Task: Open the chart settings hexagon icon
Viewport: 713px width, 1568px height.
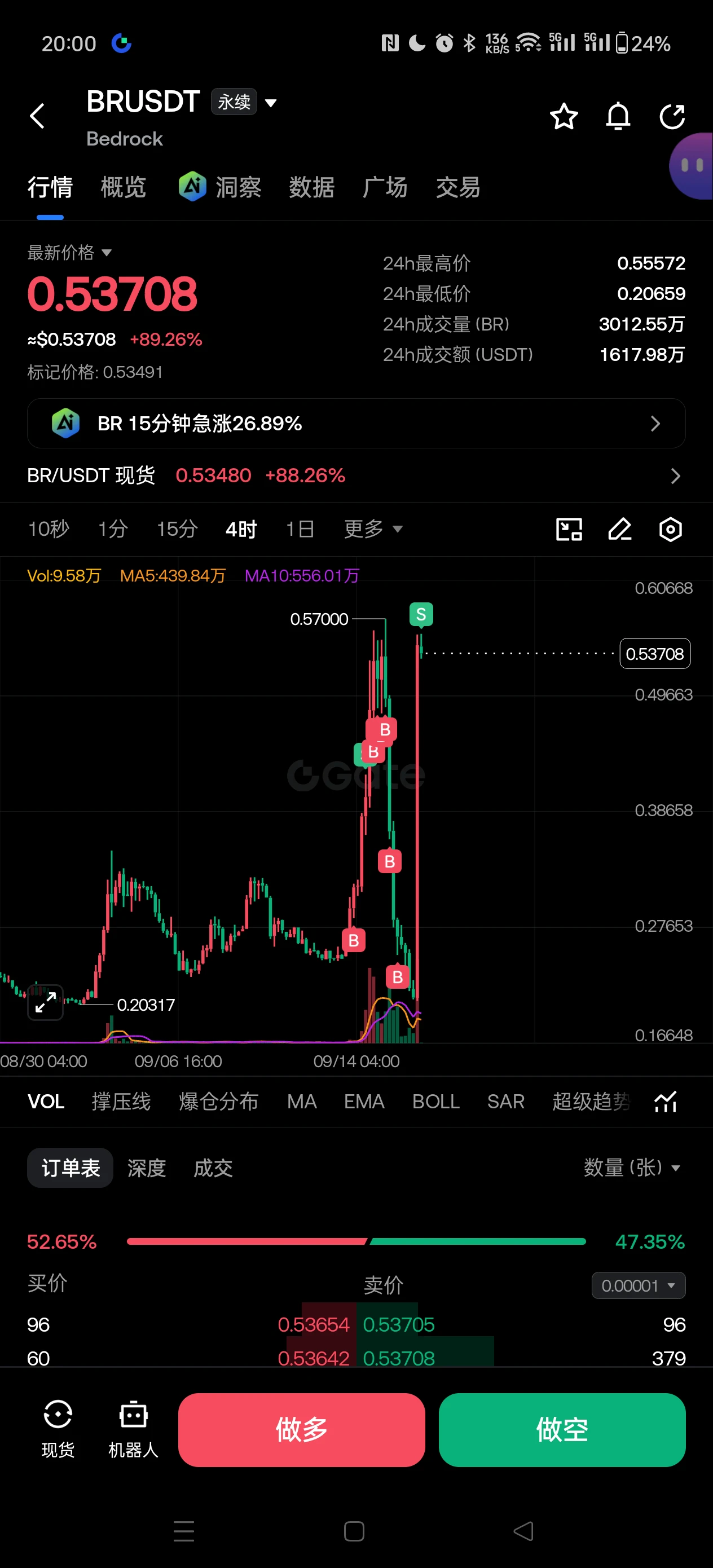Action: point(670,529)
